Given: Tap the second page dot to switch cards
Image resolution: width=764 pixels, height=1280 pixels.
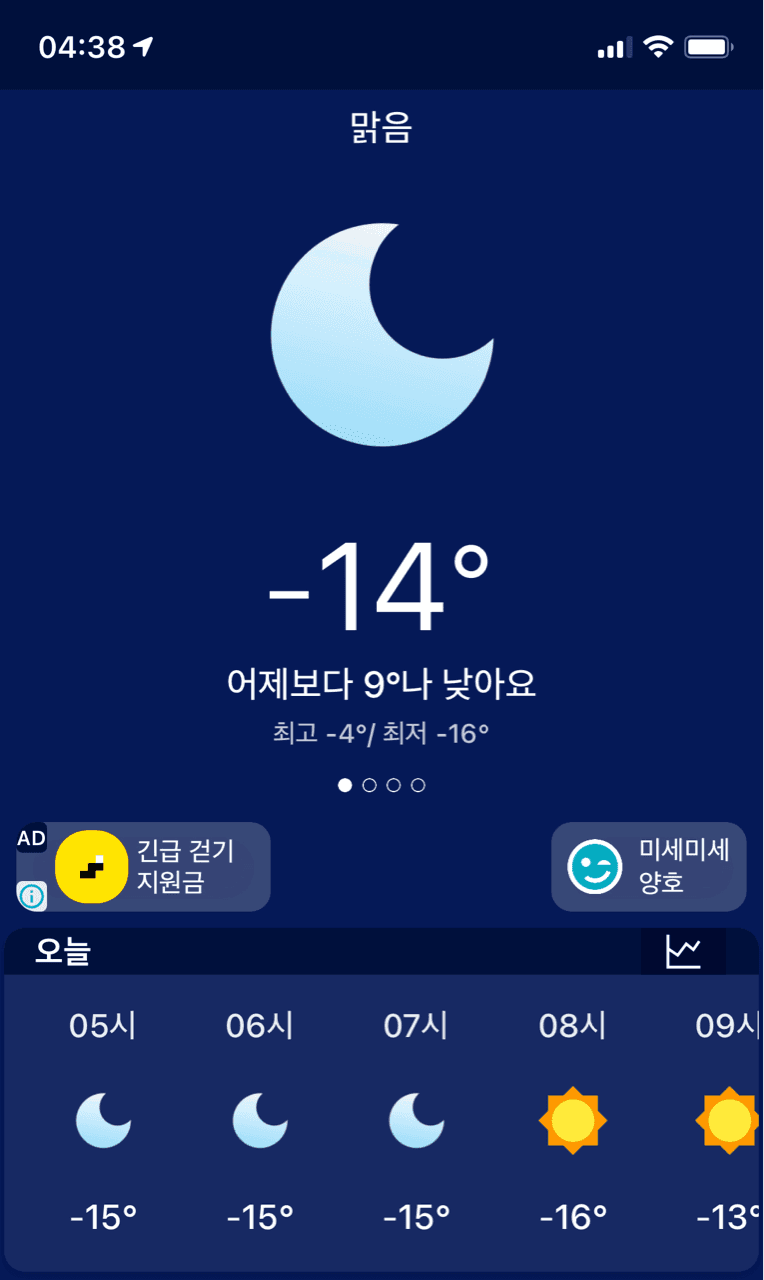Looking at the screenshot, I should tap(368, 785).
